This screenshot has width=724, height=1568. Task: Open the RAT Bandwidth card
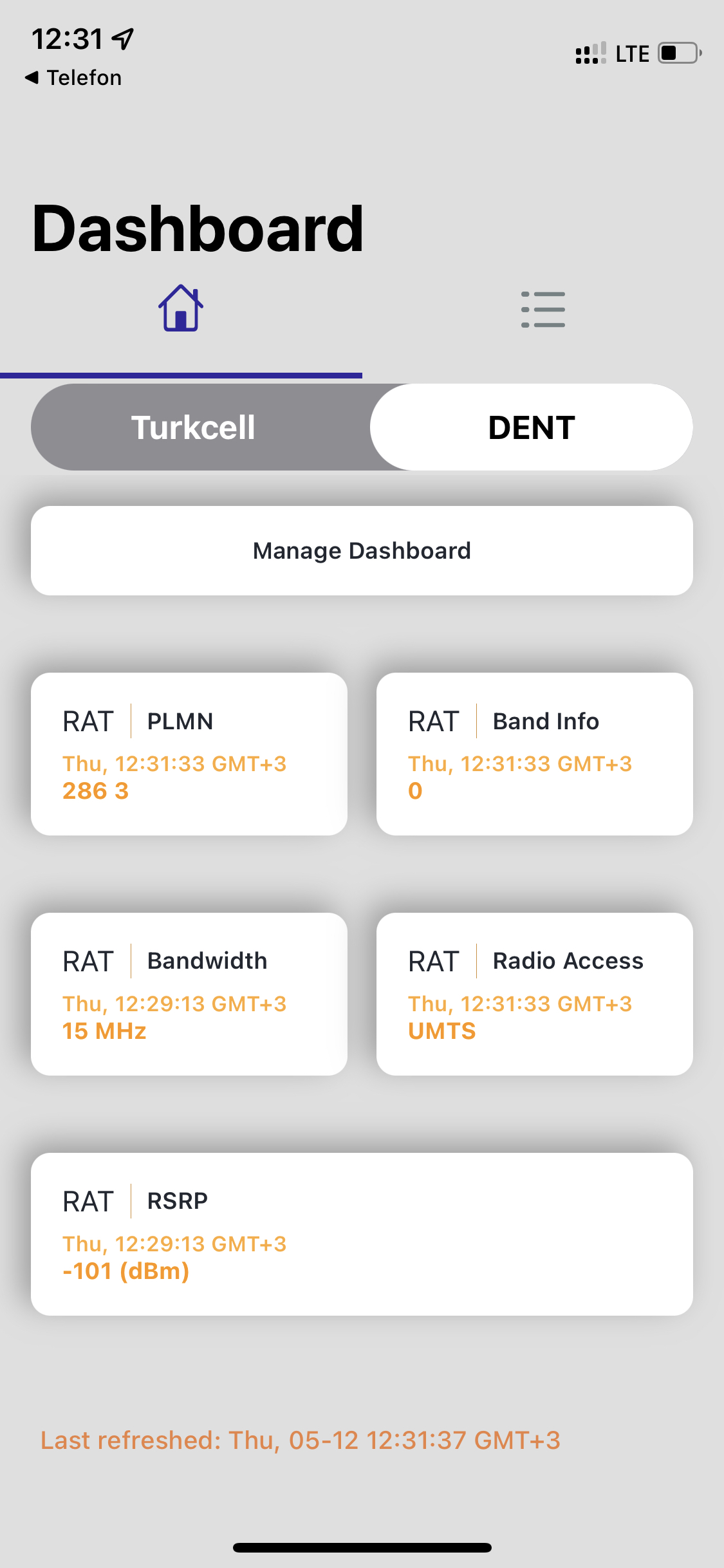(189, 994)
